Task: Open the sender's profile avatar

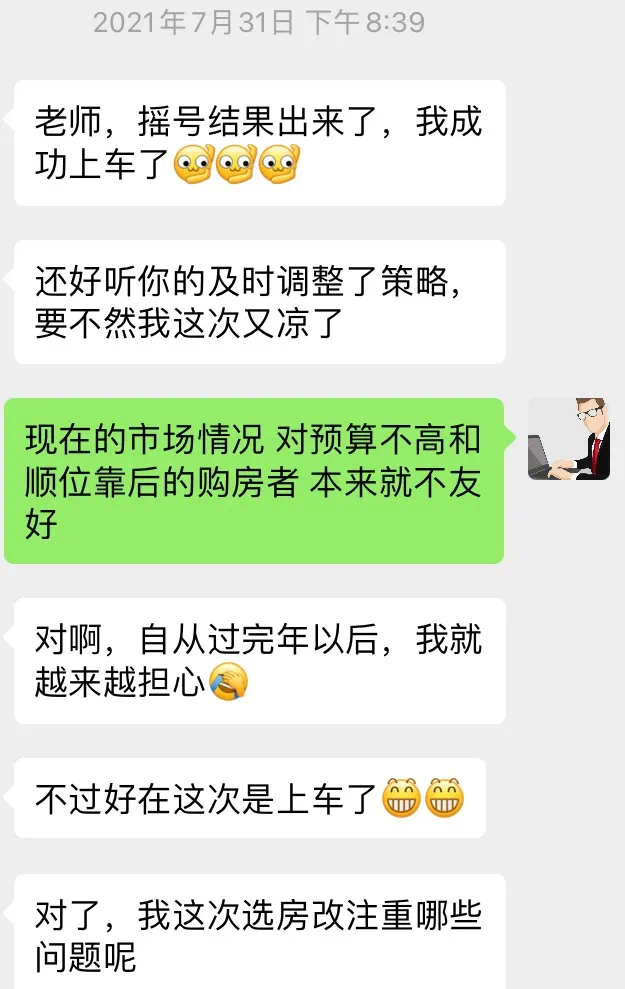Action: point(568,439)
